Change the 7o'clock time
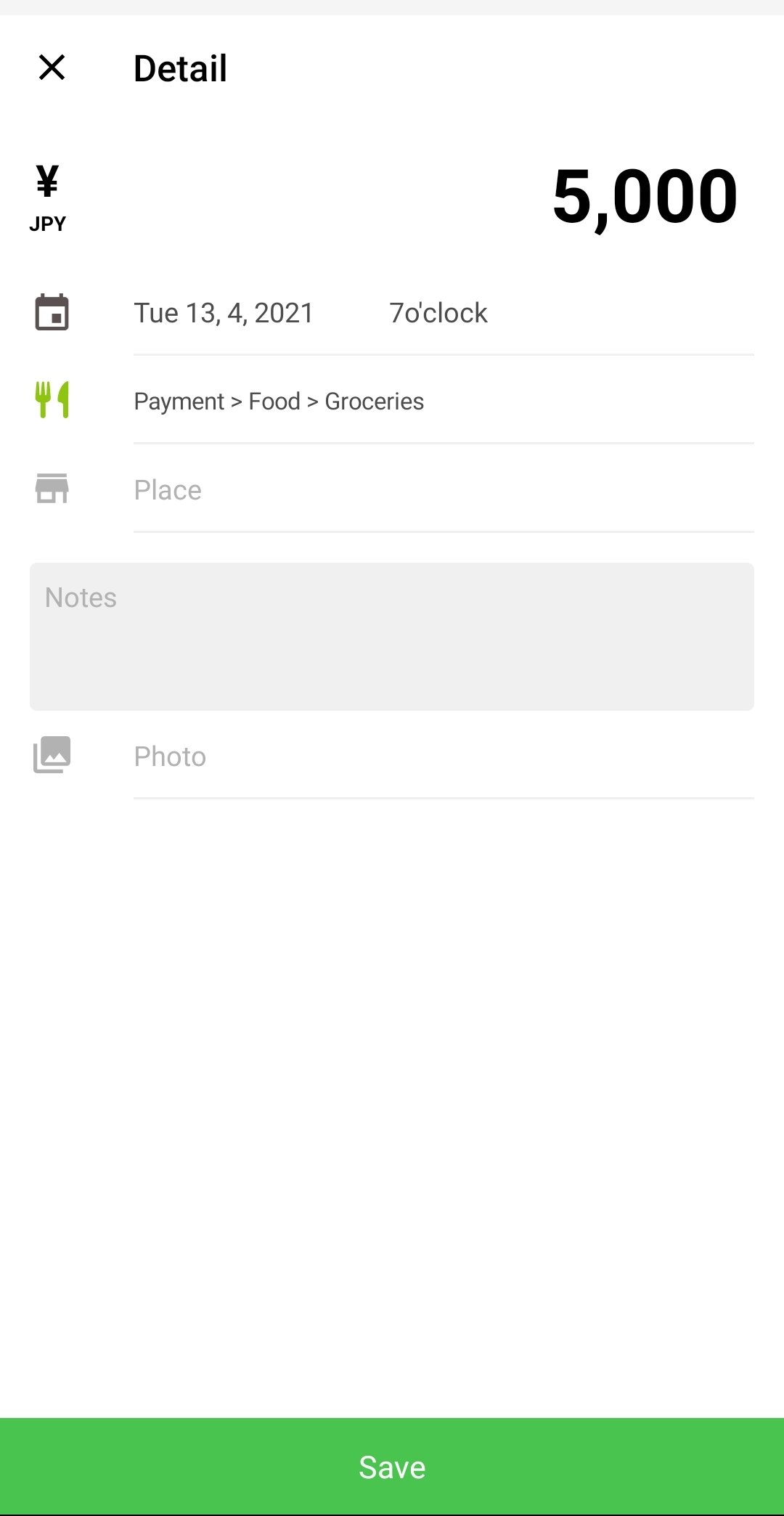The height and width of the screenshot is (1516, 784). [x=438, y=313]
